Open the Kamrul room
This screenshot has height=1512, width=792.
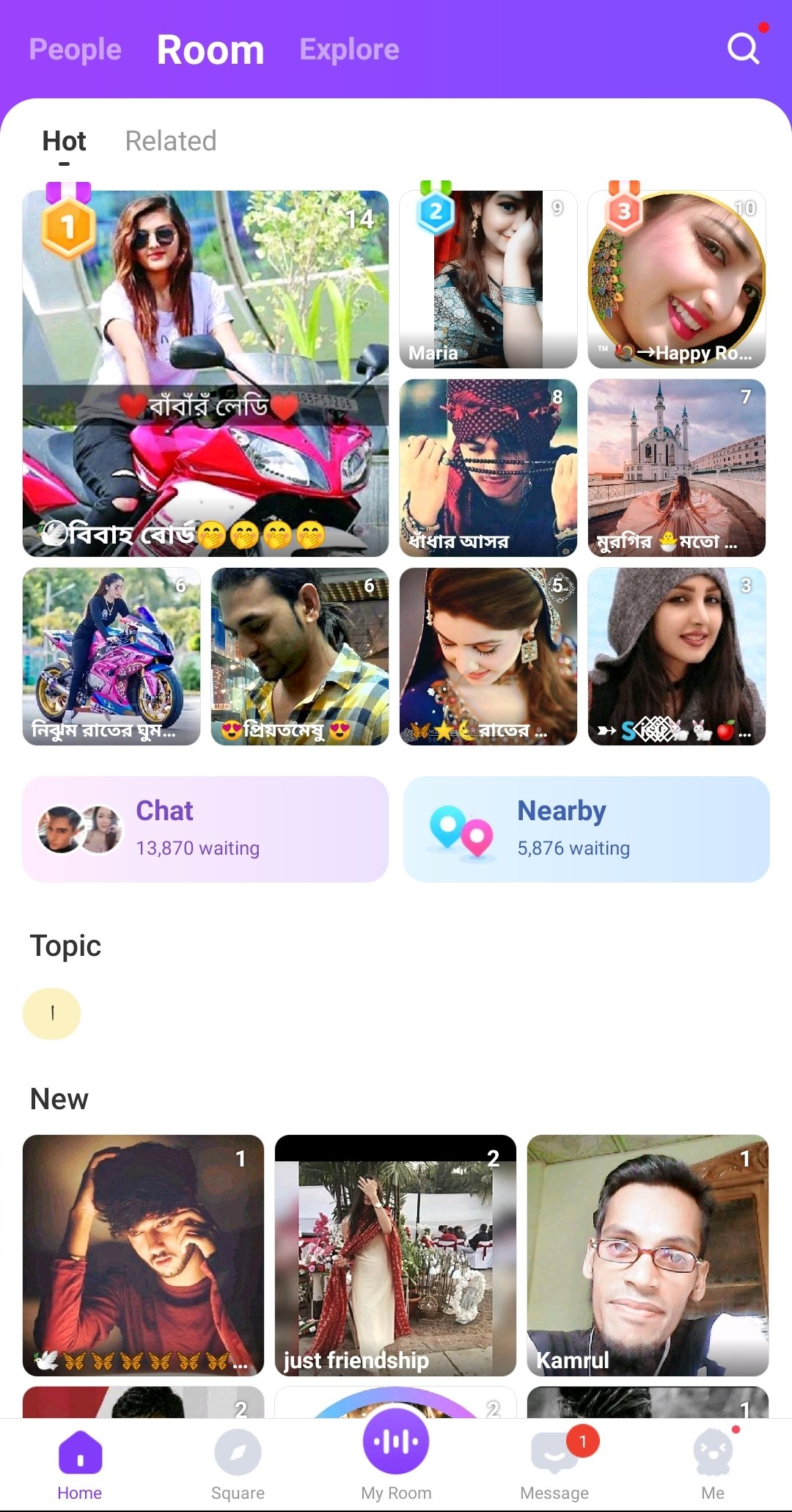pyautogui.click(x=648, y=1255)
